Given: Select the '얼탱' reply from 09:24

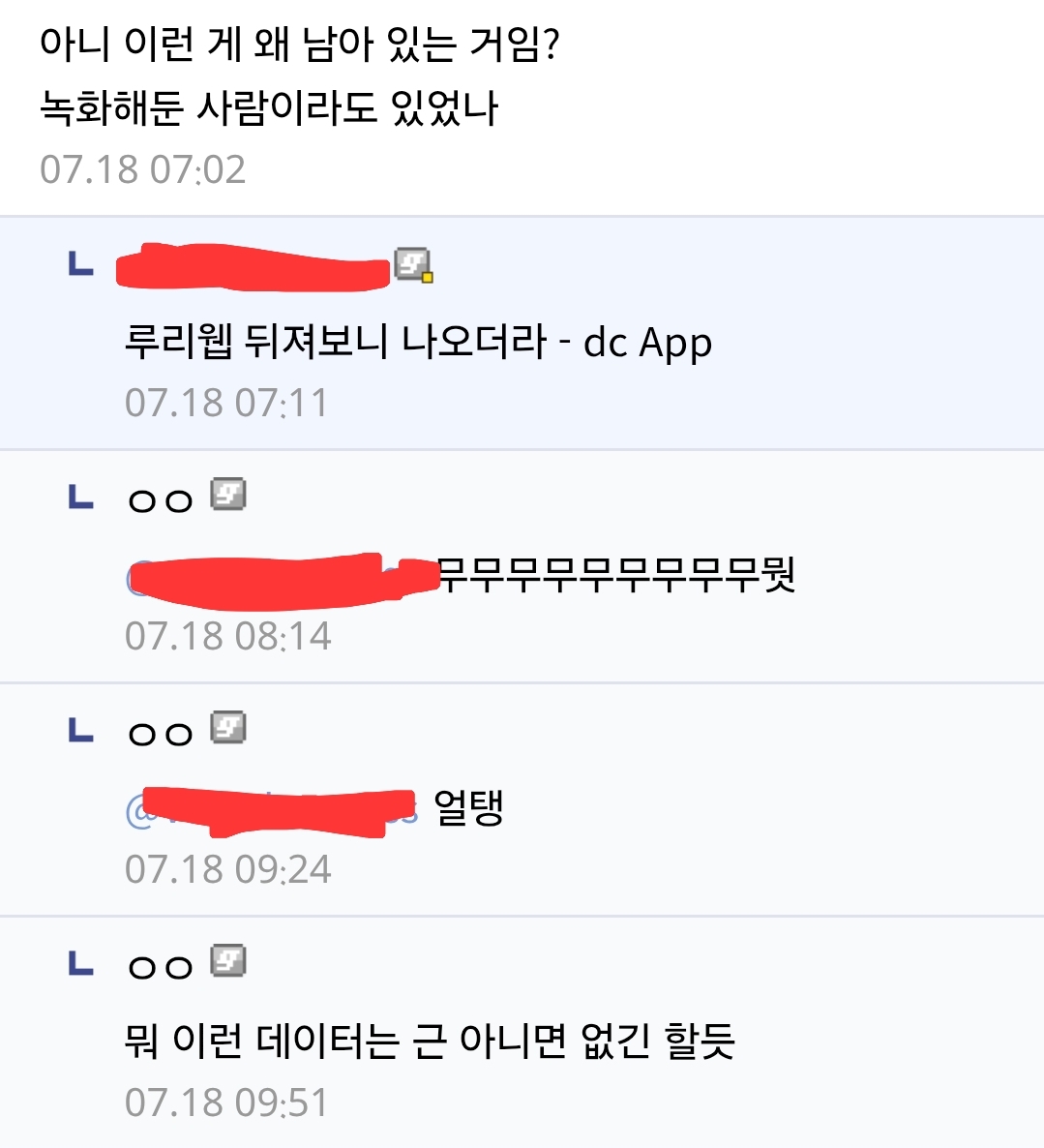Looking at the screenshot, I should coord(468,807).
